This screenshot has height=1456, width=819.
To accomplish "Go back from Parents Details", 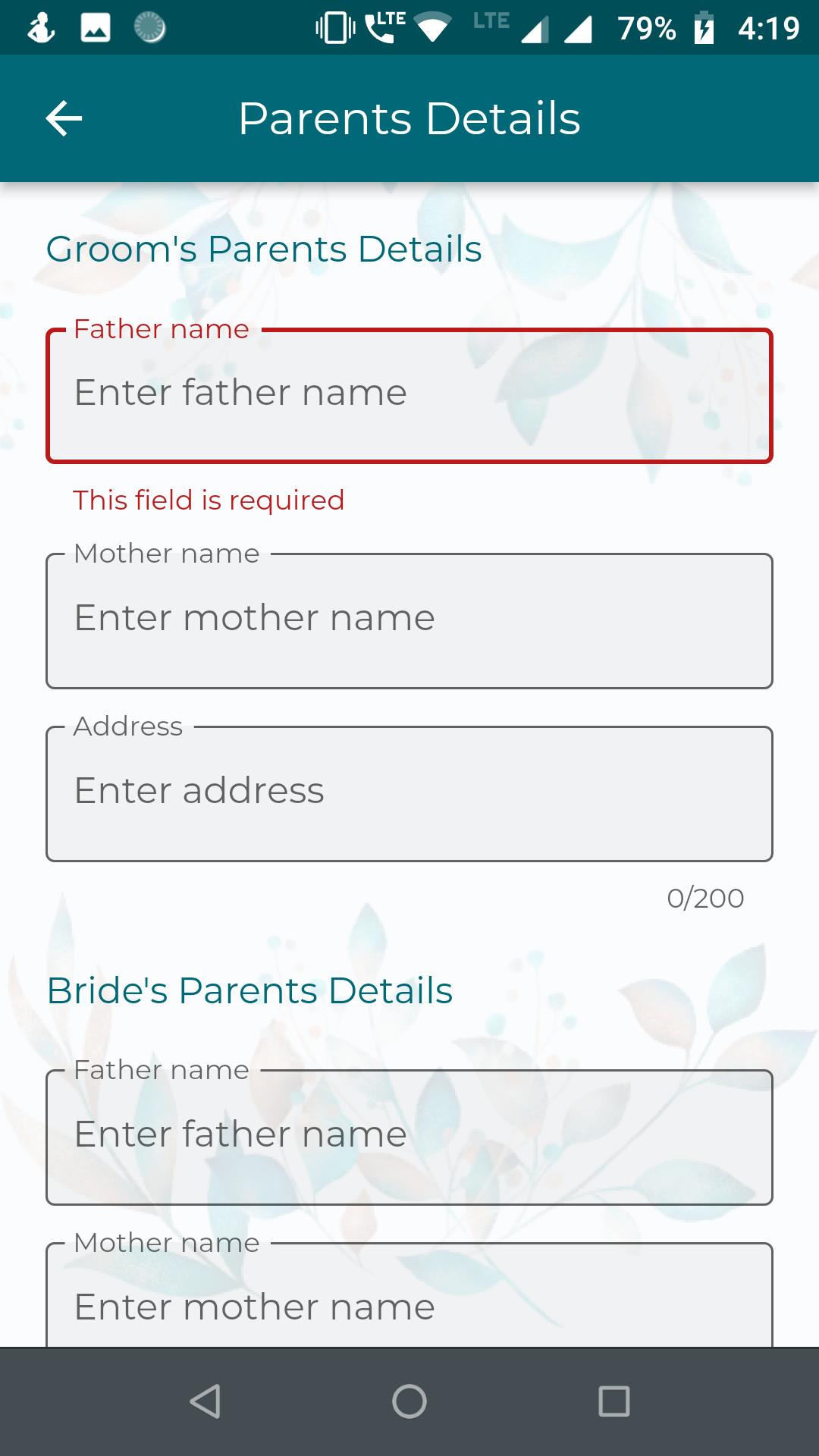I will coord(64,118).
